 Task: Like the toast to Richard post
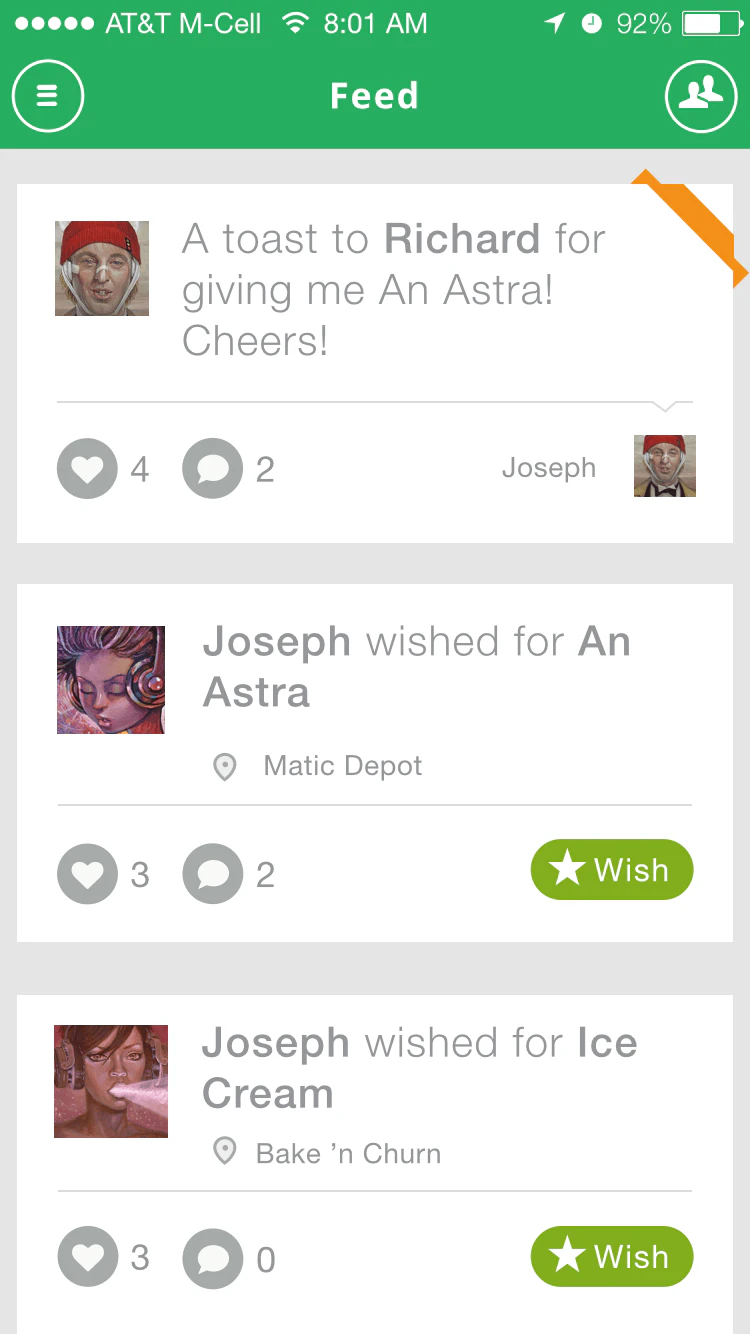point(88,469)
